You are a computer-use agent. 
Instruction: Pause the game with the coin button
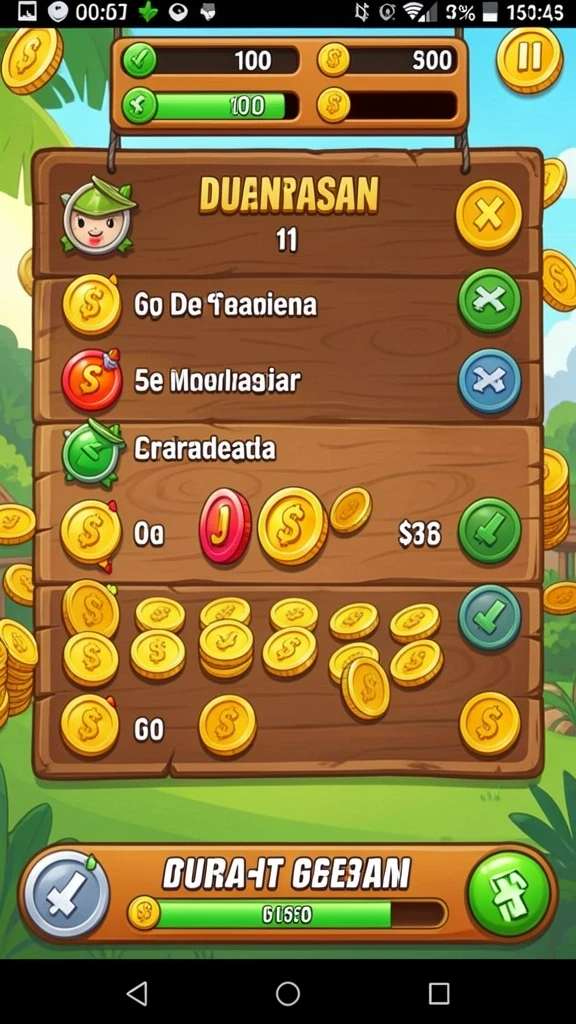(529, 59)
